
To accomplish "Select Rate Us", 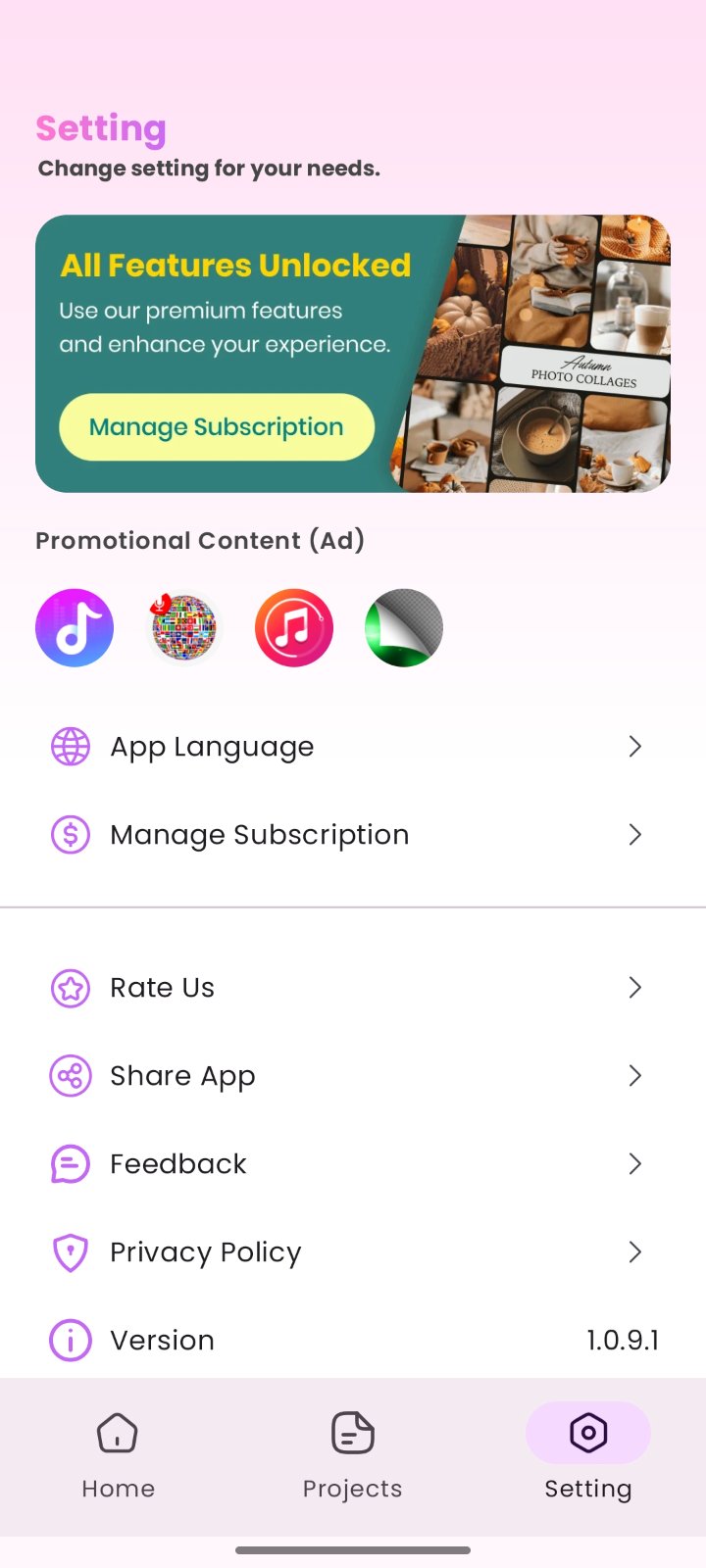I will pos(353,988).
